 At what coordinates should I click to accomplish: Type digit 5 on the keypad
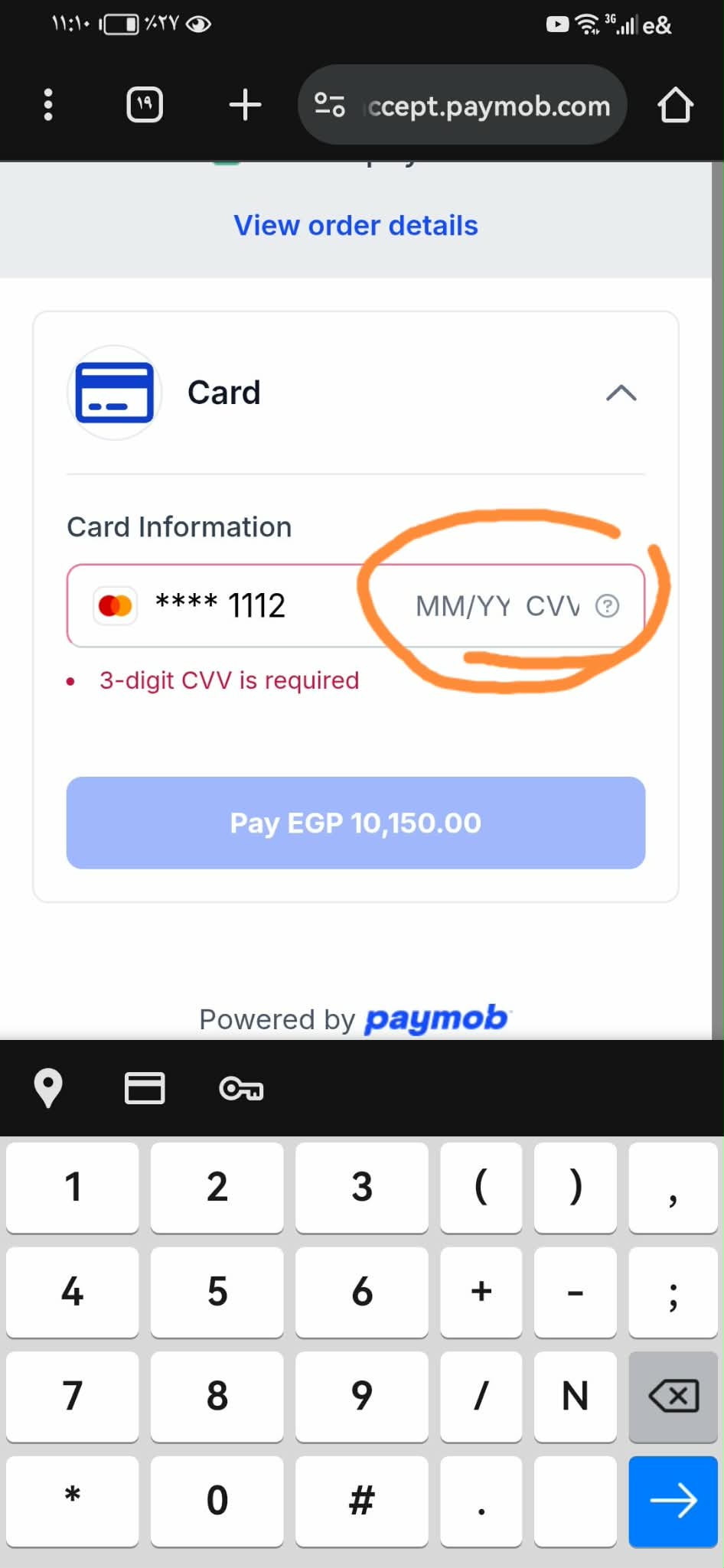coord(217,1292)
